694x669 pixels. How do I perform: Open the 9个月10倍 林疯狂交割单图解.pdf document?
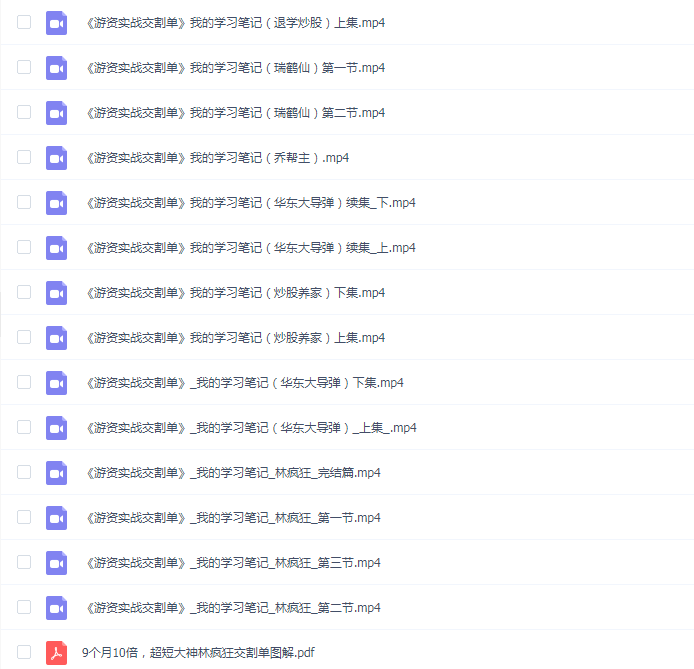198,652
